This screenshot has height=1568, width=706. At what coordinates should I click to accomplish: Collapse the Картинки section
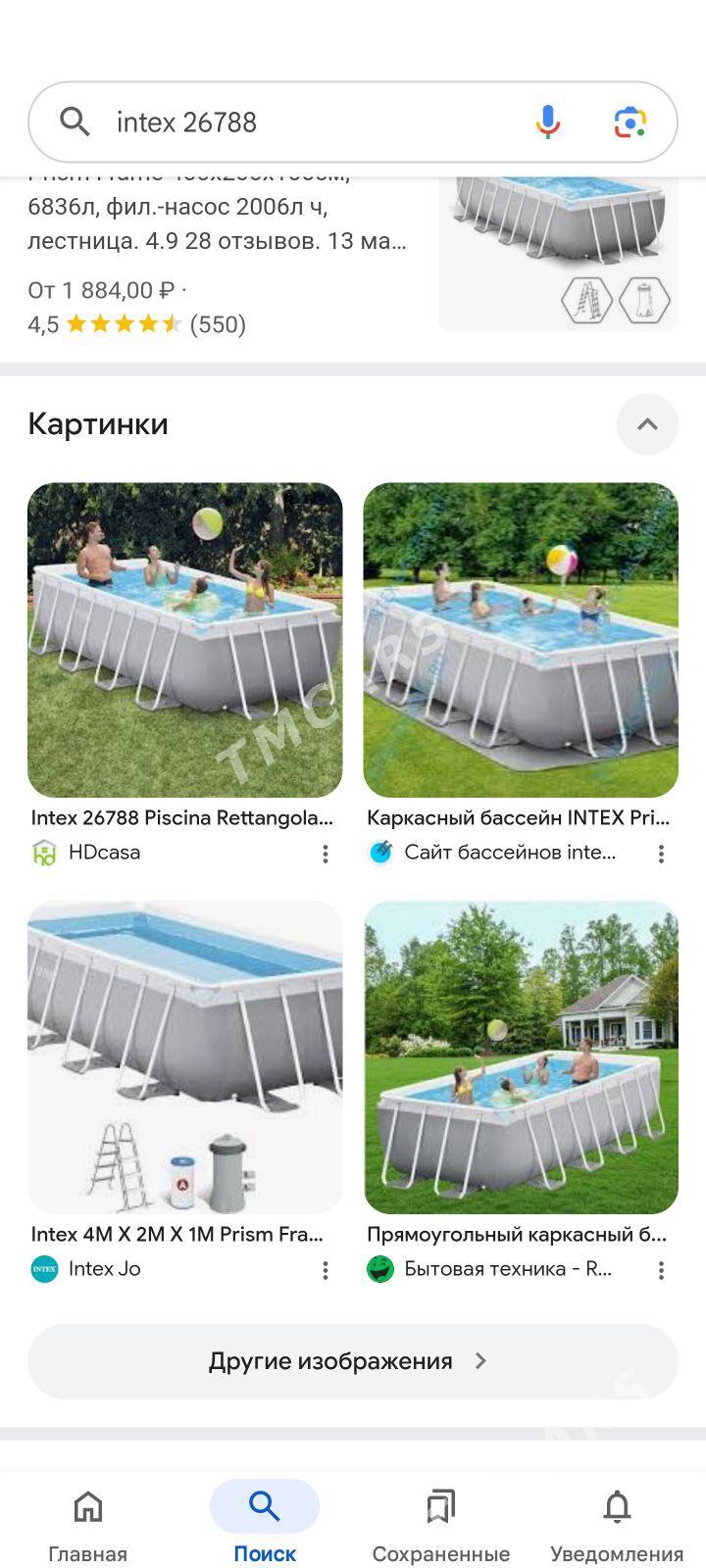click(x=647, y=424)
